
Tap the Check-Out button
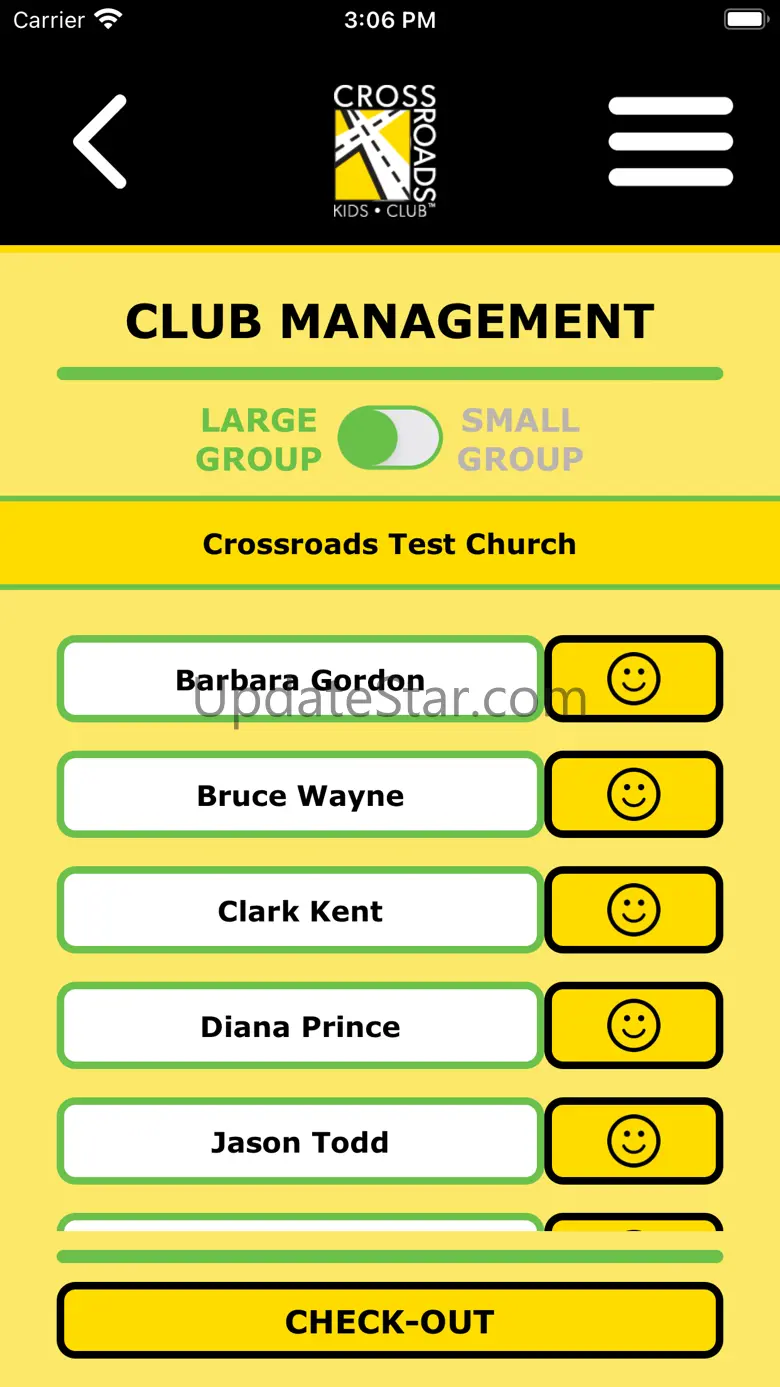pos(390,1321)
